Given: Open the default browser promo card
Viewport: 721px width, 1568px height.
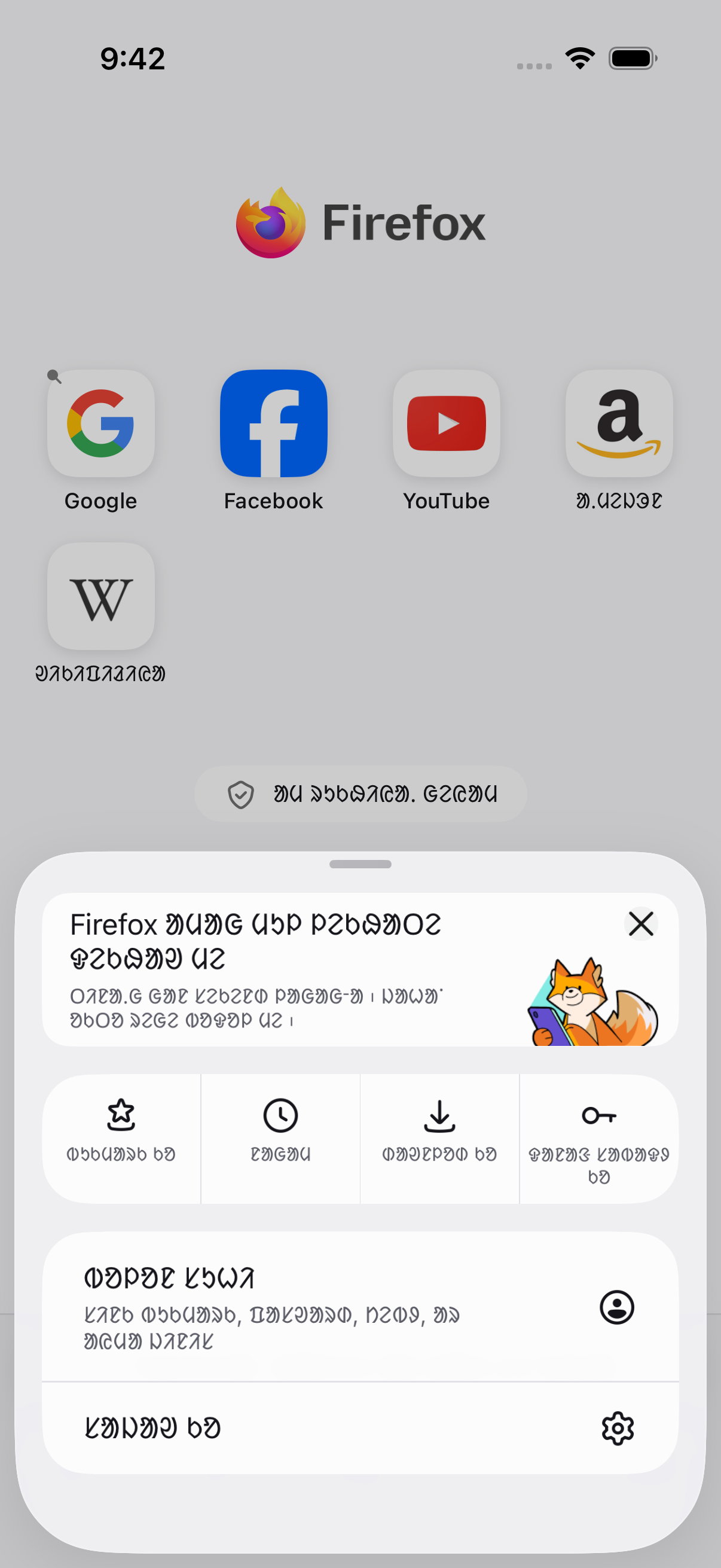Looking at the screenshot, I should click(x=360, y=969).
